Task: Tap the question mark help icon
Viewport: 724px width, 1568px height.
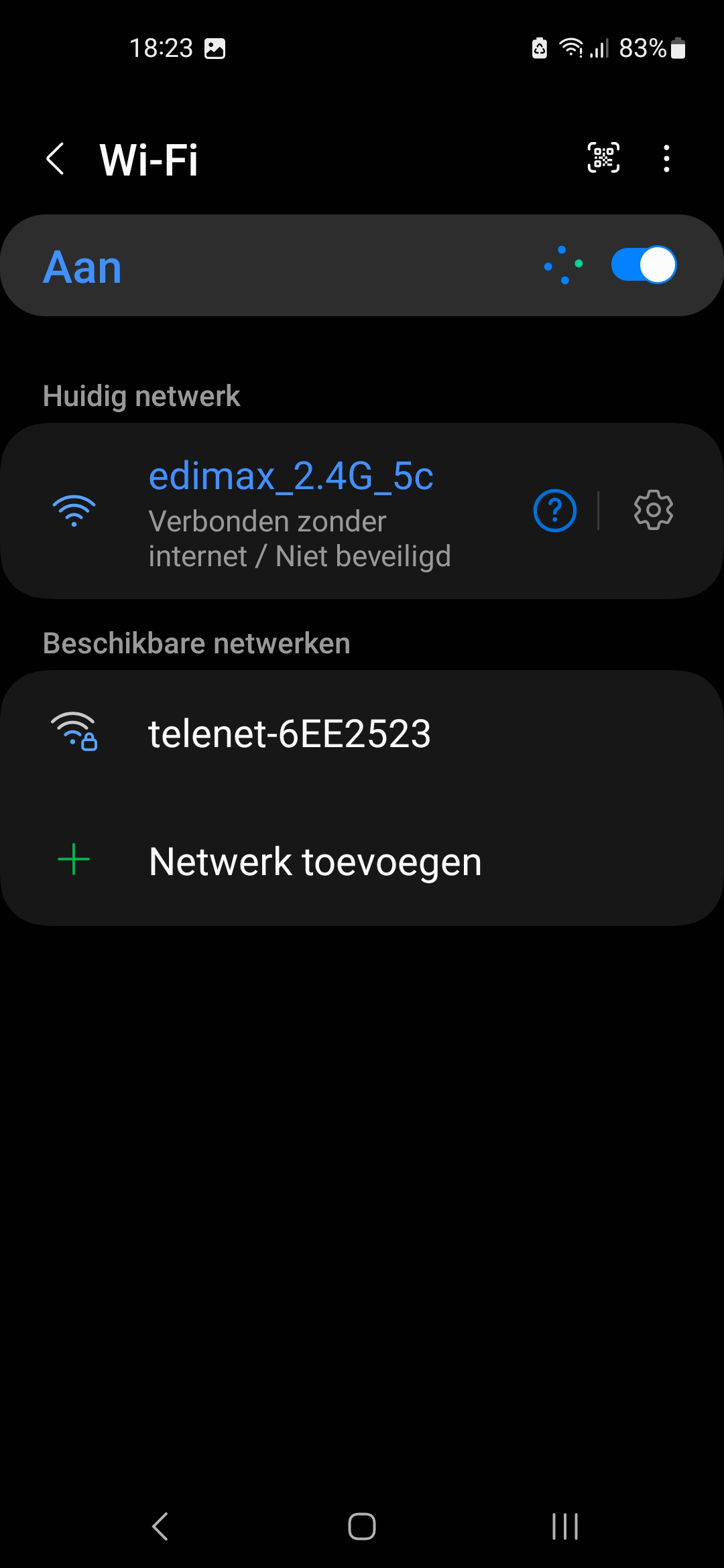Action: pos(554,511)
